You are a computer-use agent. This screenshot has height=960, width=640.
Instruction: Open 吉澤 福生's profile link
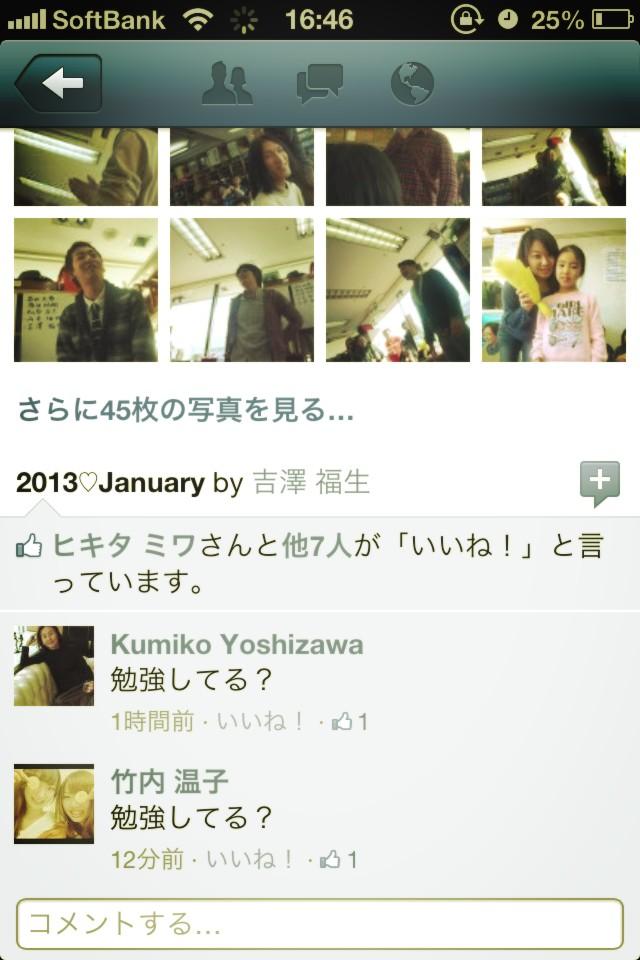click(x=314, y=483)
